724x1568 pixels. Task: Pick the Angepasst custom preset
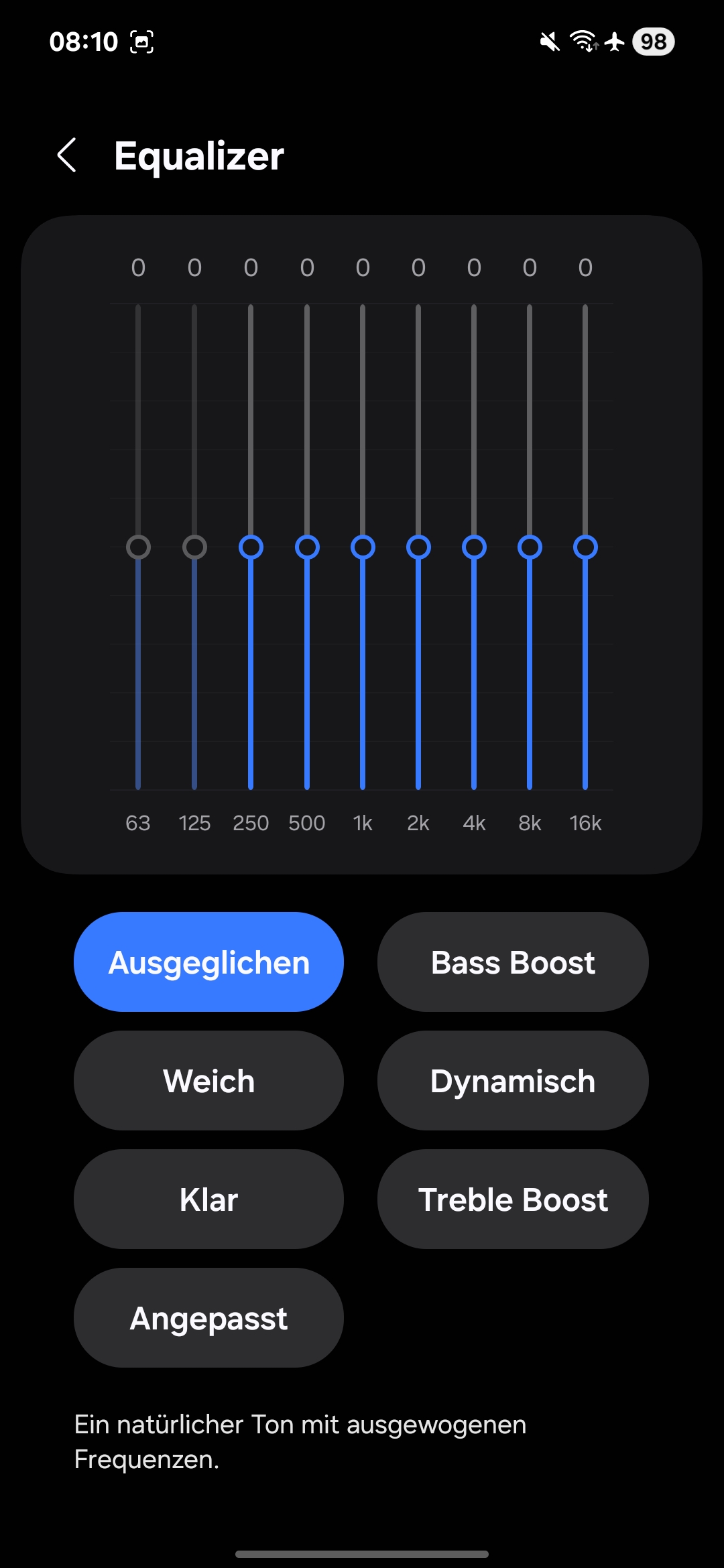click(208, 1317)
